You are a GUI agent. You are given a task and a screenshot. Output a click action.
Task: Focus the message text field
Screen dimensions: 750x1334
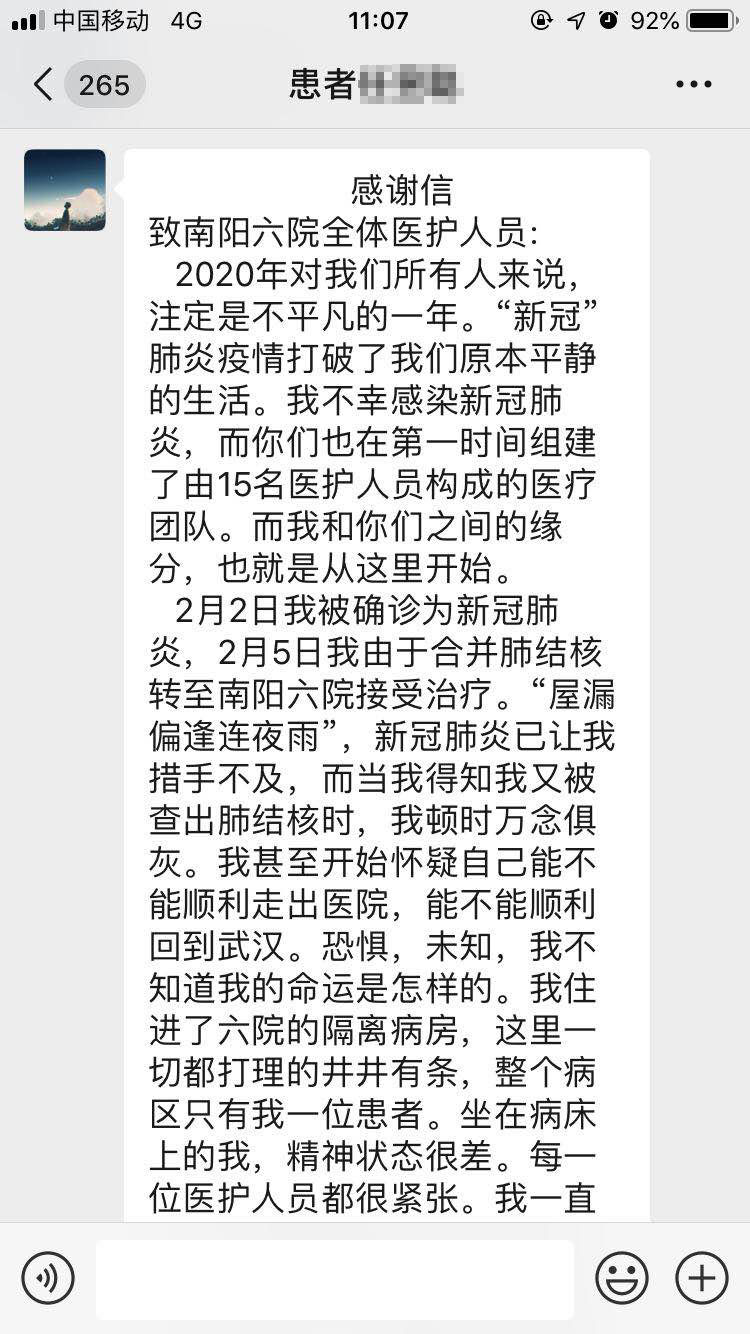tap(335, 1277)
